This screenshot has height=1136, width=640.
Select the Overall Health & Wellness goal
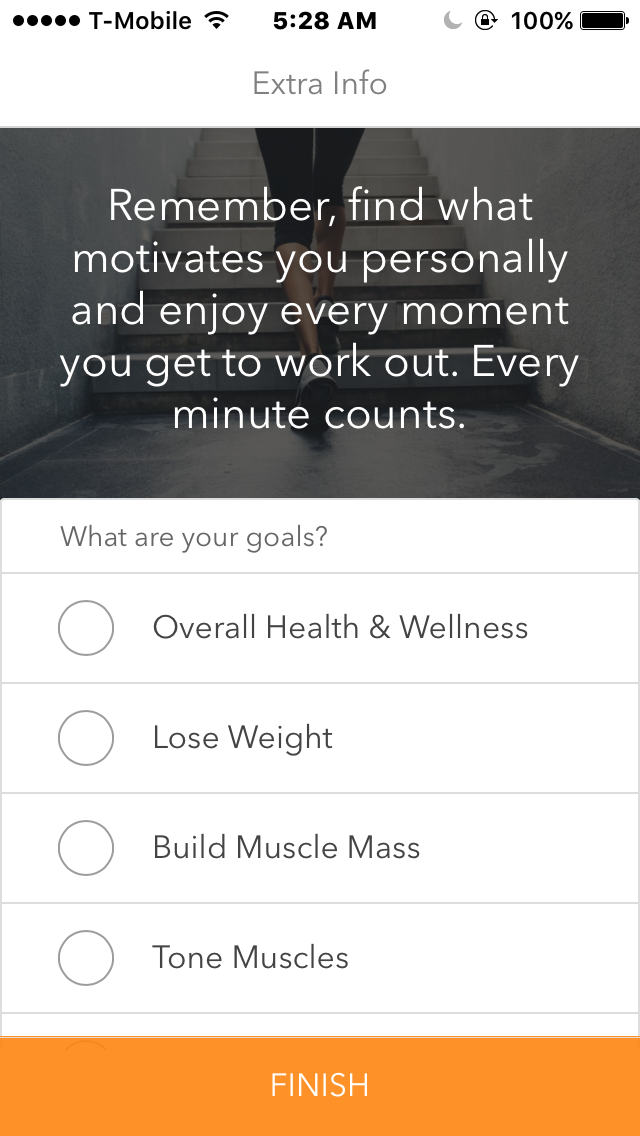[x=320, y=628]
